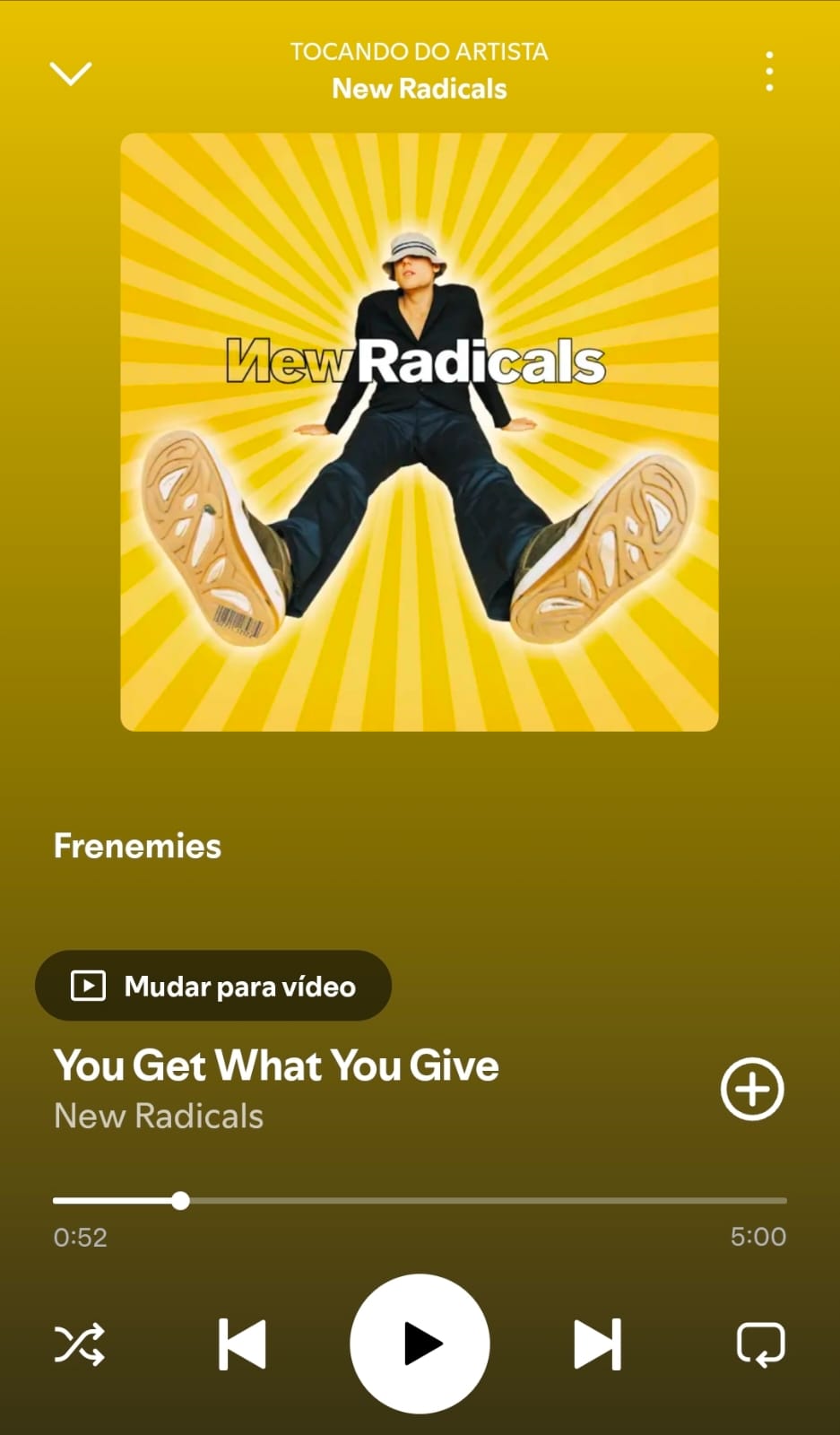Screen dimensions: 840x1435
Task: Add the song to your library
Action: [x=752, y=1090]
